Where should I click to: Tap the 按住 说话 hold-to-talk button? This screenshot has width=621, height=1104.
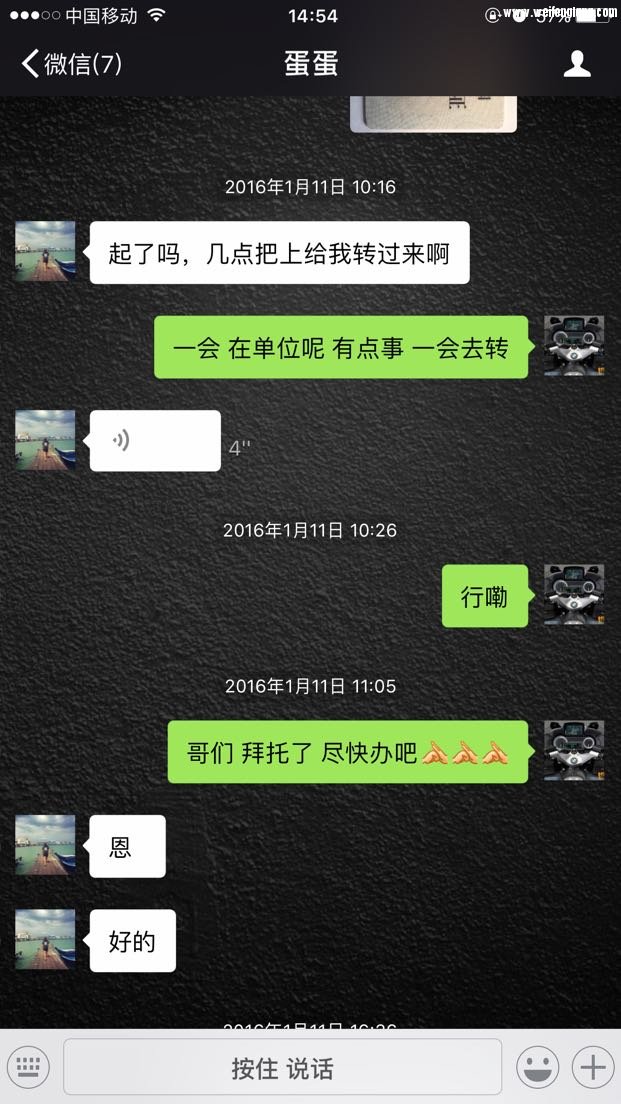[x=282, y=1067]
